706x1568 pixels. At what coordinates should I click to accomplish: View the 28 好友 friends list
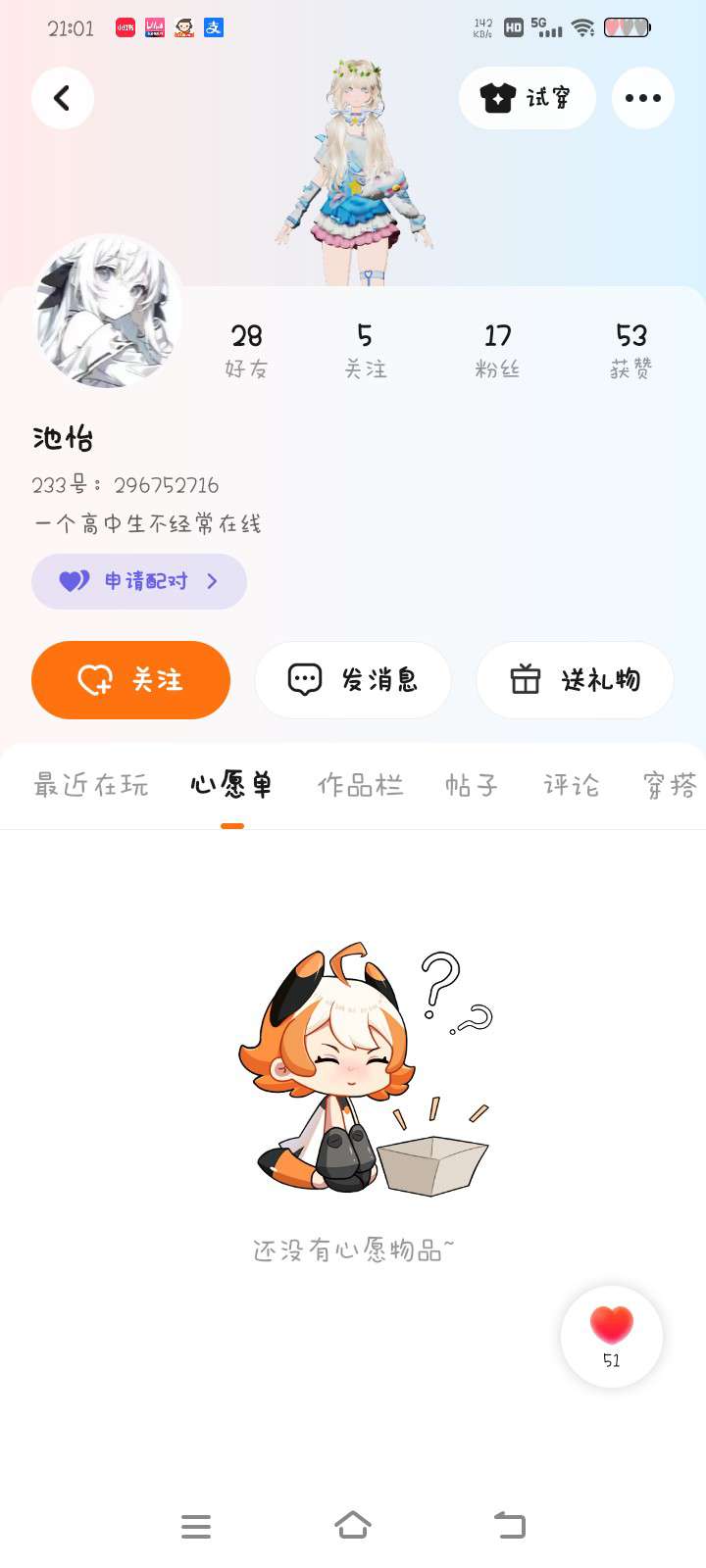tap(246, 350)
